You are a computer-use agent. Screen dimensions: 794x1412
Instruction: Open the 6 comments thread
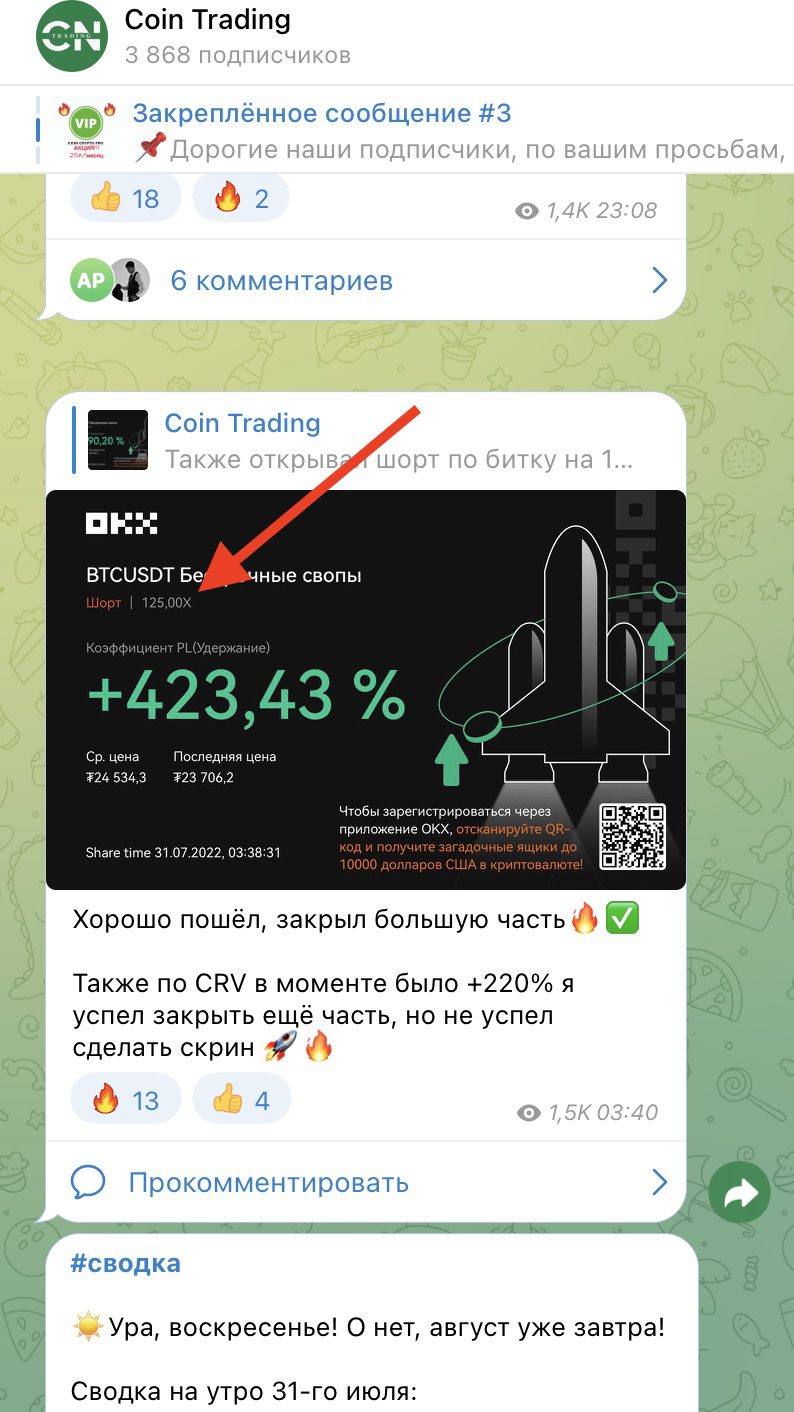(x=366, y=281)
